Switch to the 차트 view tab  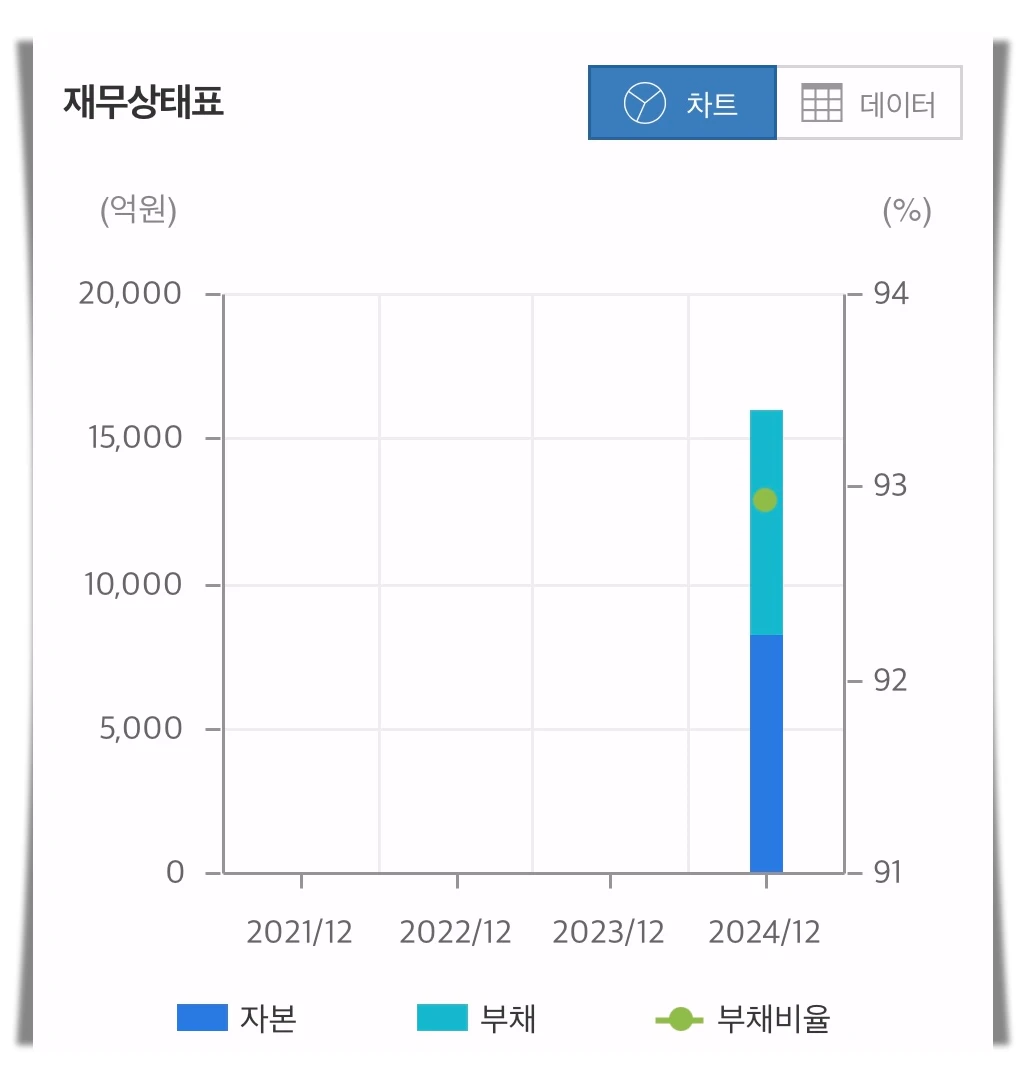683,101
